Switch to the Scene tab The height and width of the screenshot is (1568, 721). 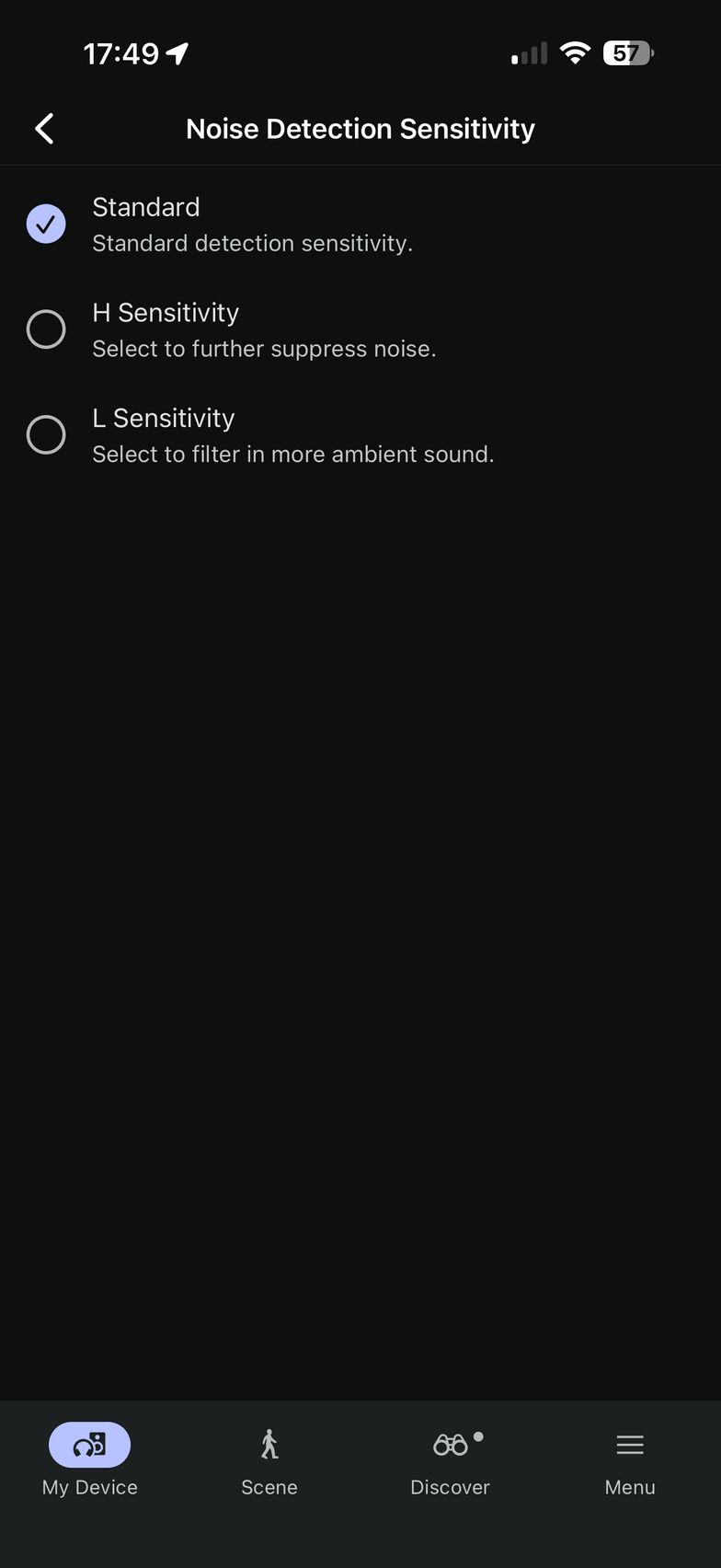[x=269, y=1460]
